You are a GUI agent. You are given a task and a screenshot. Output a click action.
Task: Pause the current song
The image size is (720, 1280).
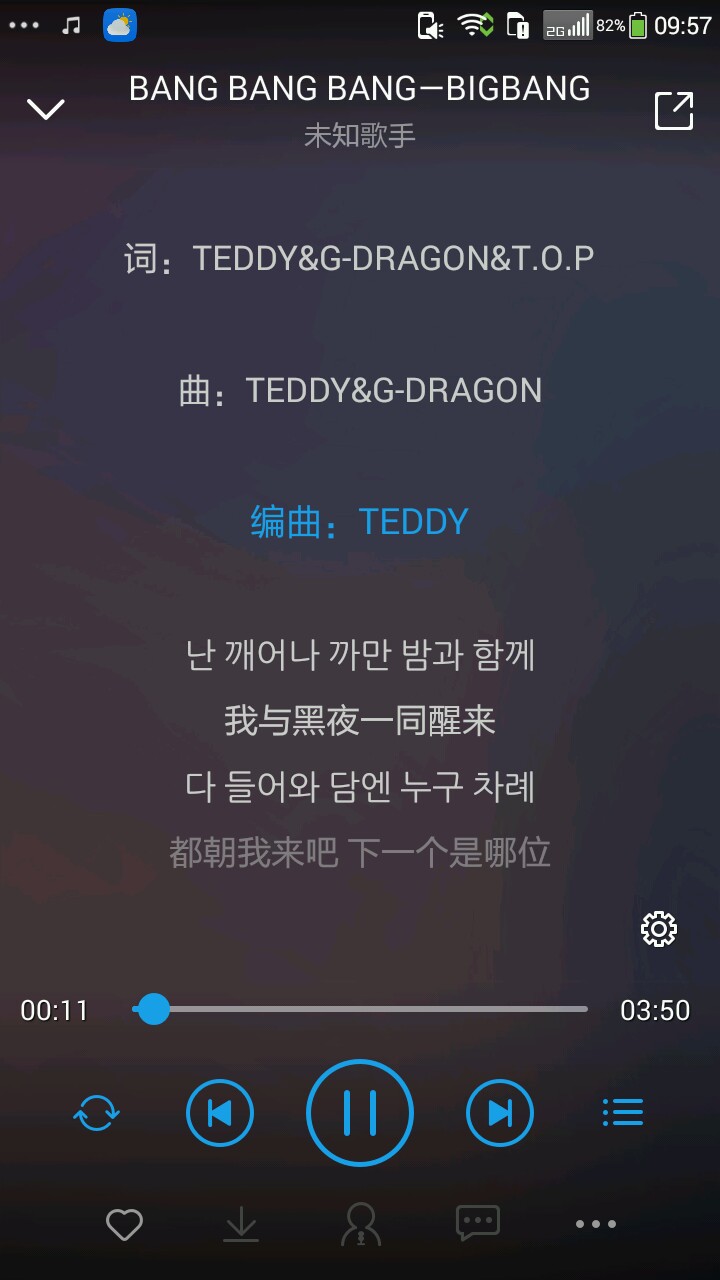tap(360, 1112)
